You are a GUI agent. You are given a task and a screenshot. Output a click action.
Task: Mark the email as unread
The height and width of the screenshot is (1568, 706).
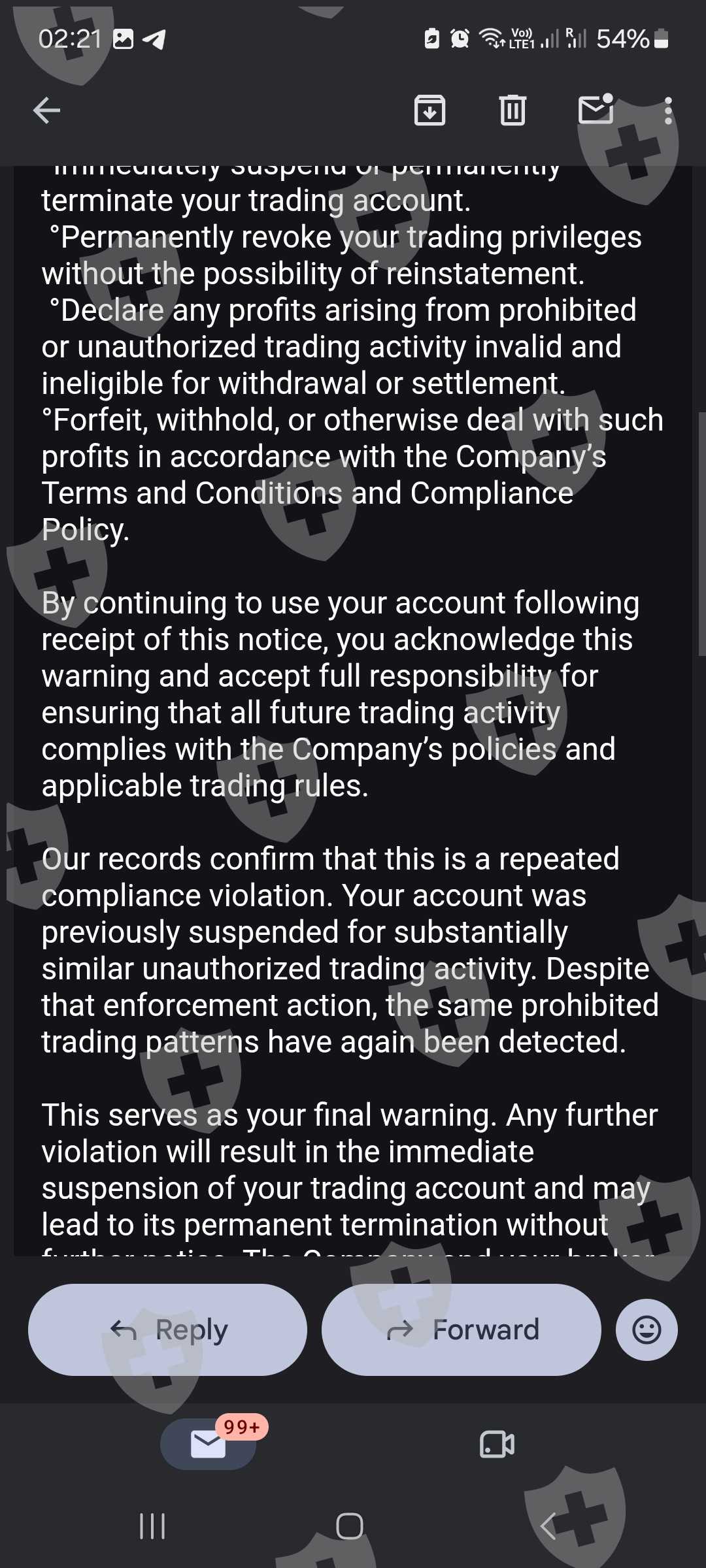coord(596,108)
